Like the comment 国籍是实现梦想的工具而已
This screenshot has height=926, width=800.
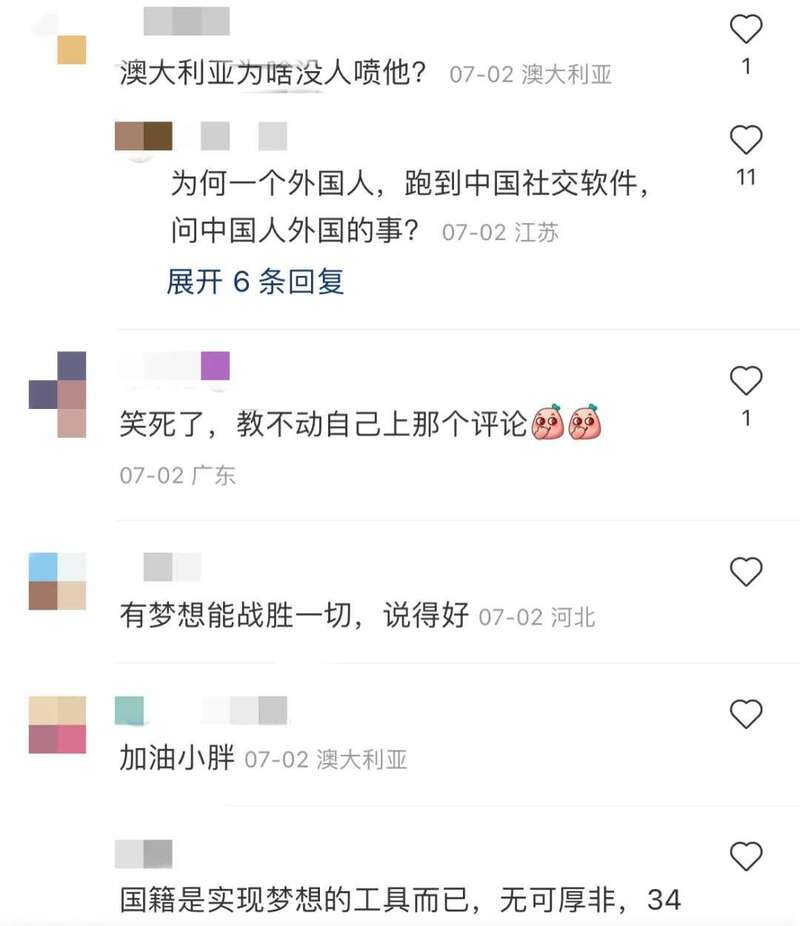tap(746, 857)
